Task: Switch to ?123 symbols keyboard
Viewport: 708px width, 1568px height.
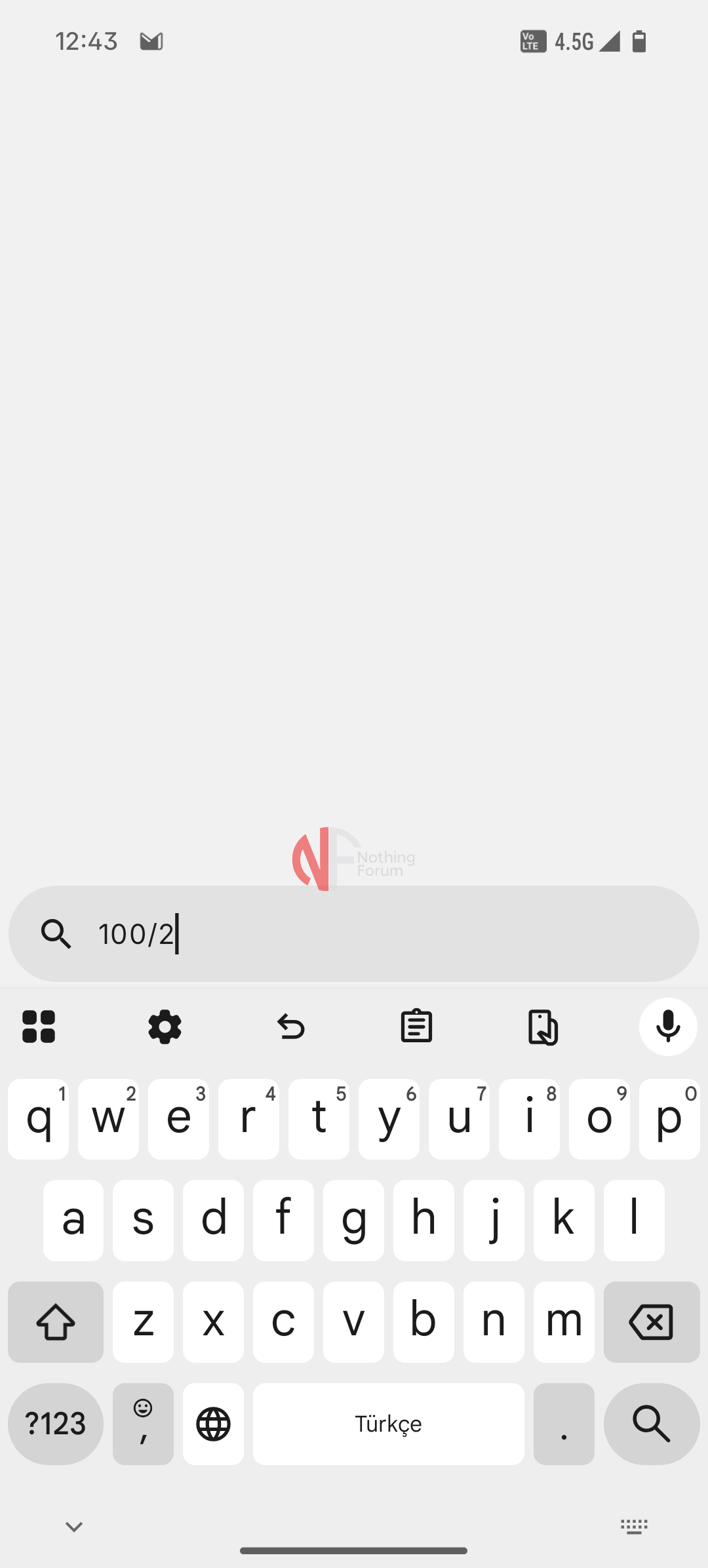Action: click(x=56, y=1424)
